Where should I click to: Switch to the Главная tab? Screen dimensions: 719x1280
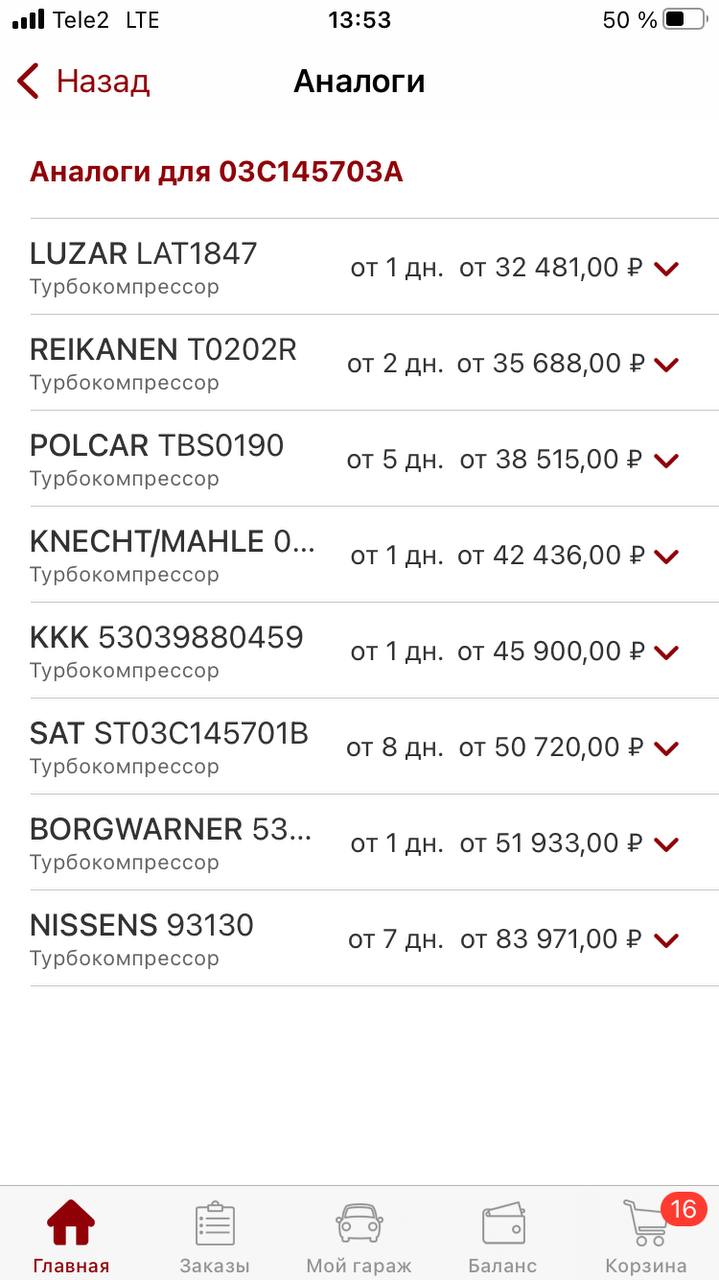pos(71,1237)
